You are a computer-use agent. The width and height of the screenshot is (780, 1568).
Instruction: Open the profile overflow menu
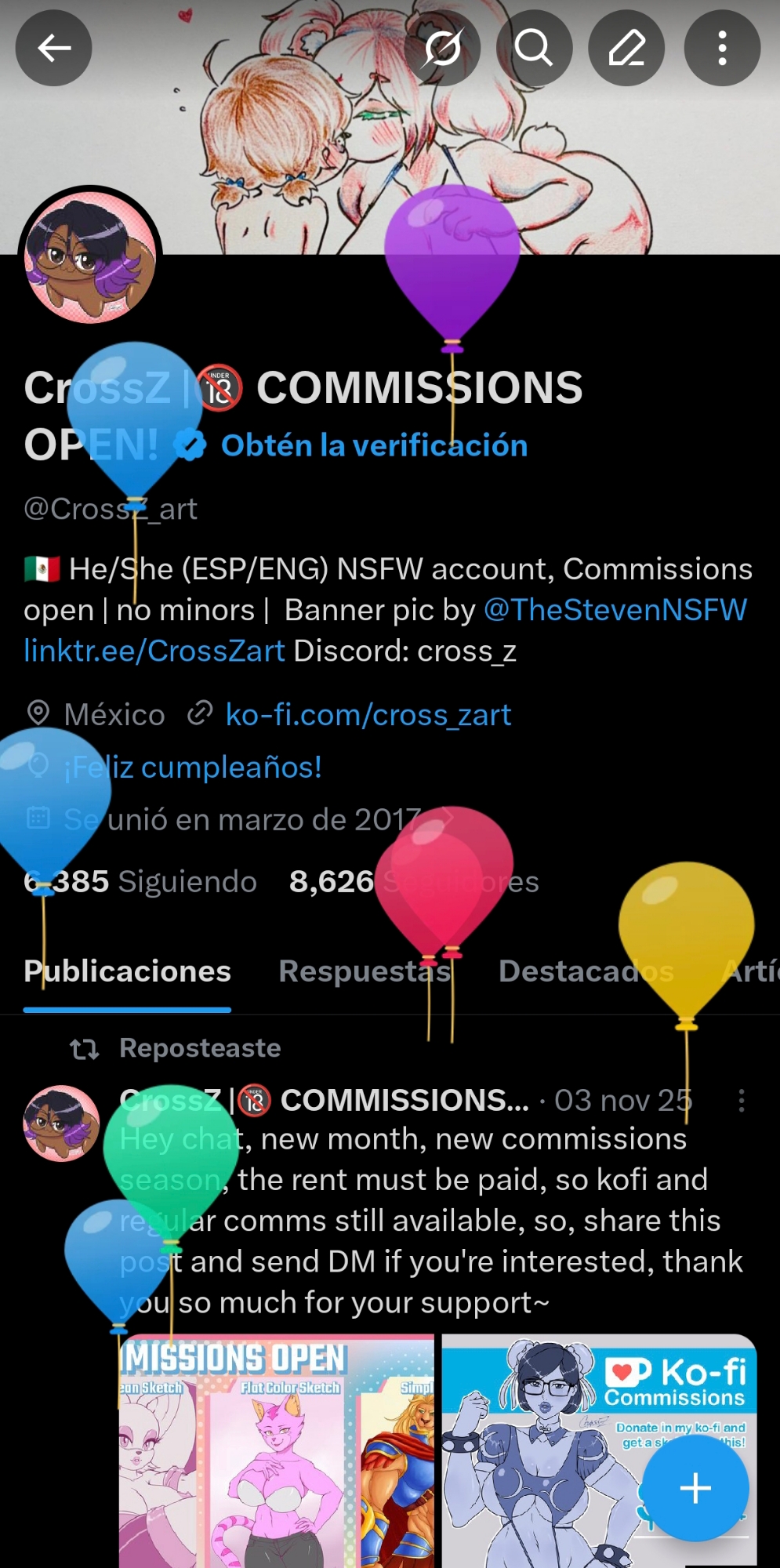click(x=722, y=49)
